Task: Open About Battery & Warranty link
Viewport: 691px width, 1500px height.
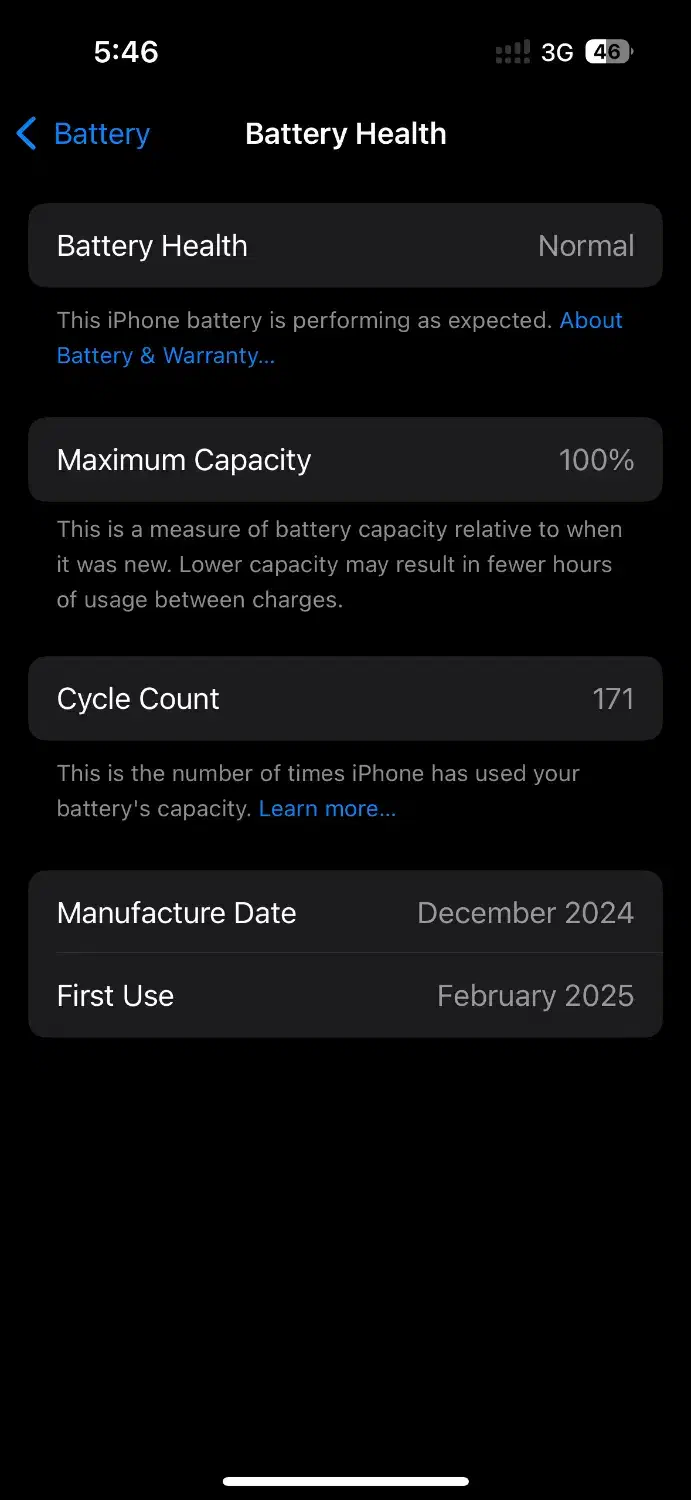Action: pyautogui.click(x=165, y=355)
